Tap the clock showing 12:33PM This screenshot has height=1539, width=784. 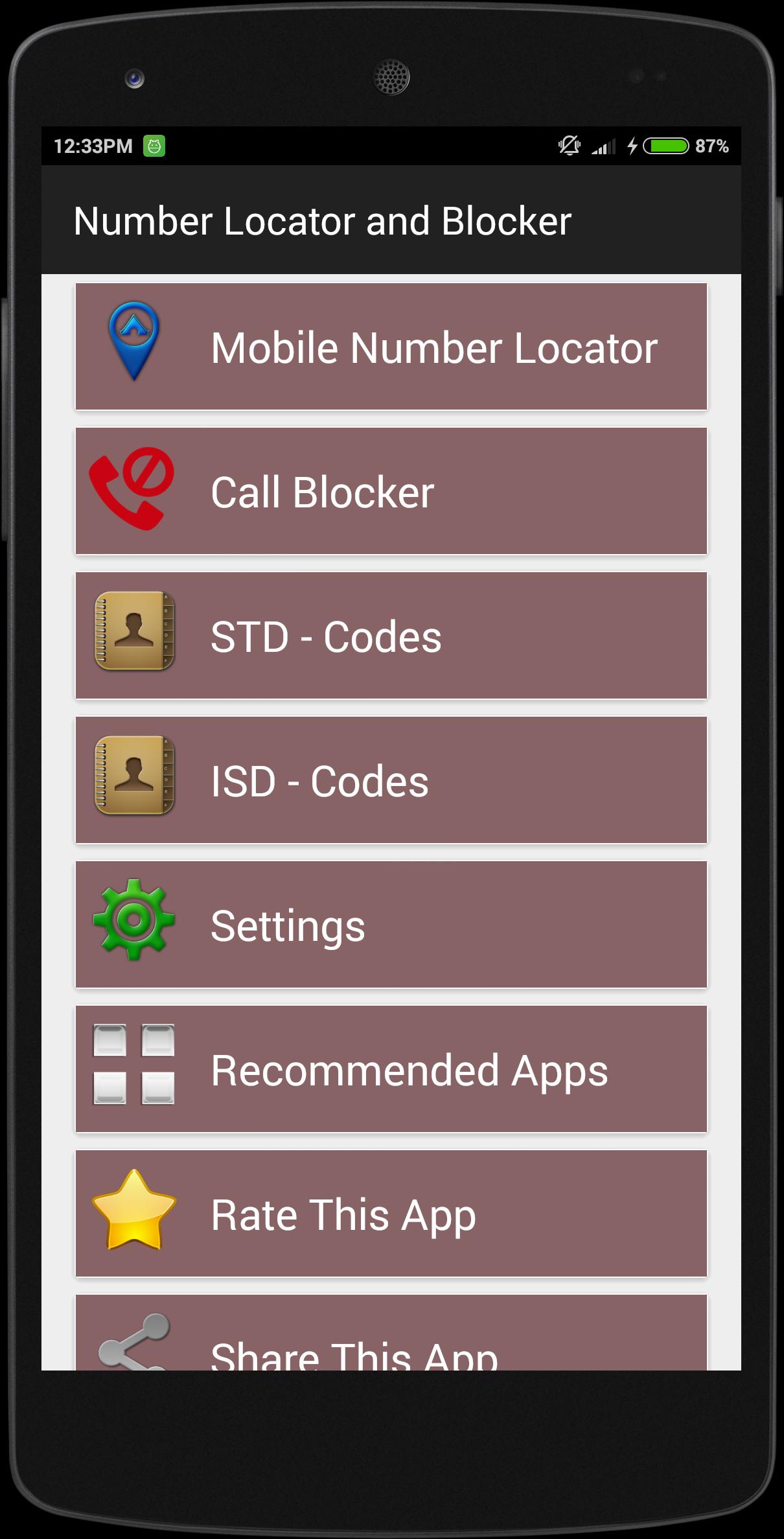tap(94, 146)
